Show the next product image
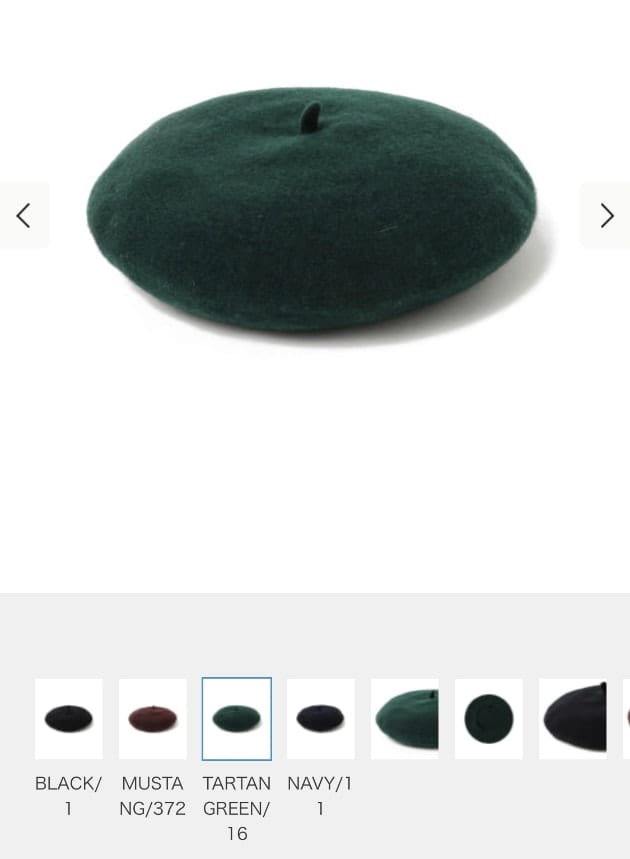The image size is (630, 859). point(606,215)
